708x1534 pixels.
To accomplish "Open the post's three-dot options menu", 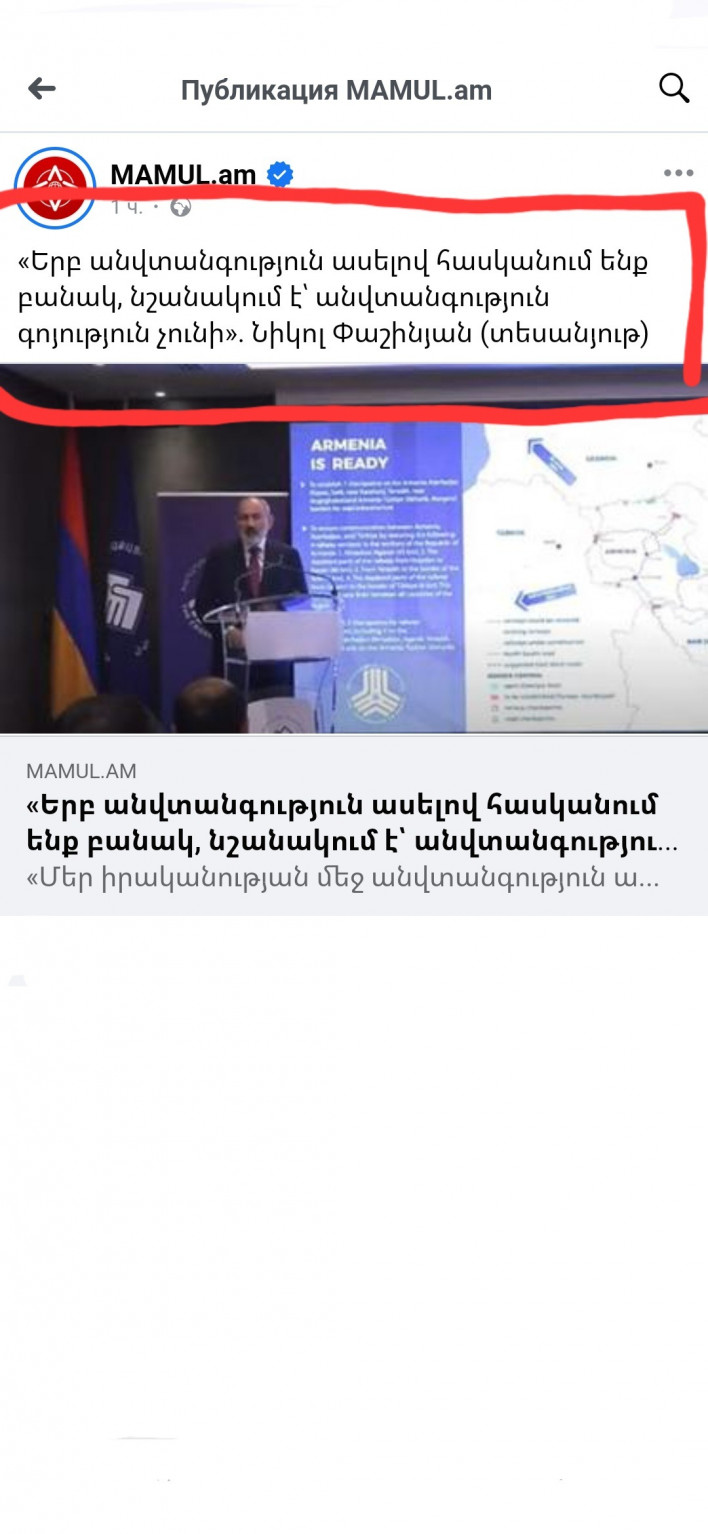I will pos(678,173).
